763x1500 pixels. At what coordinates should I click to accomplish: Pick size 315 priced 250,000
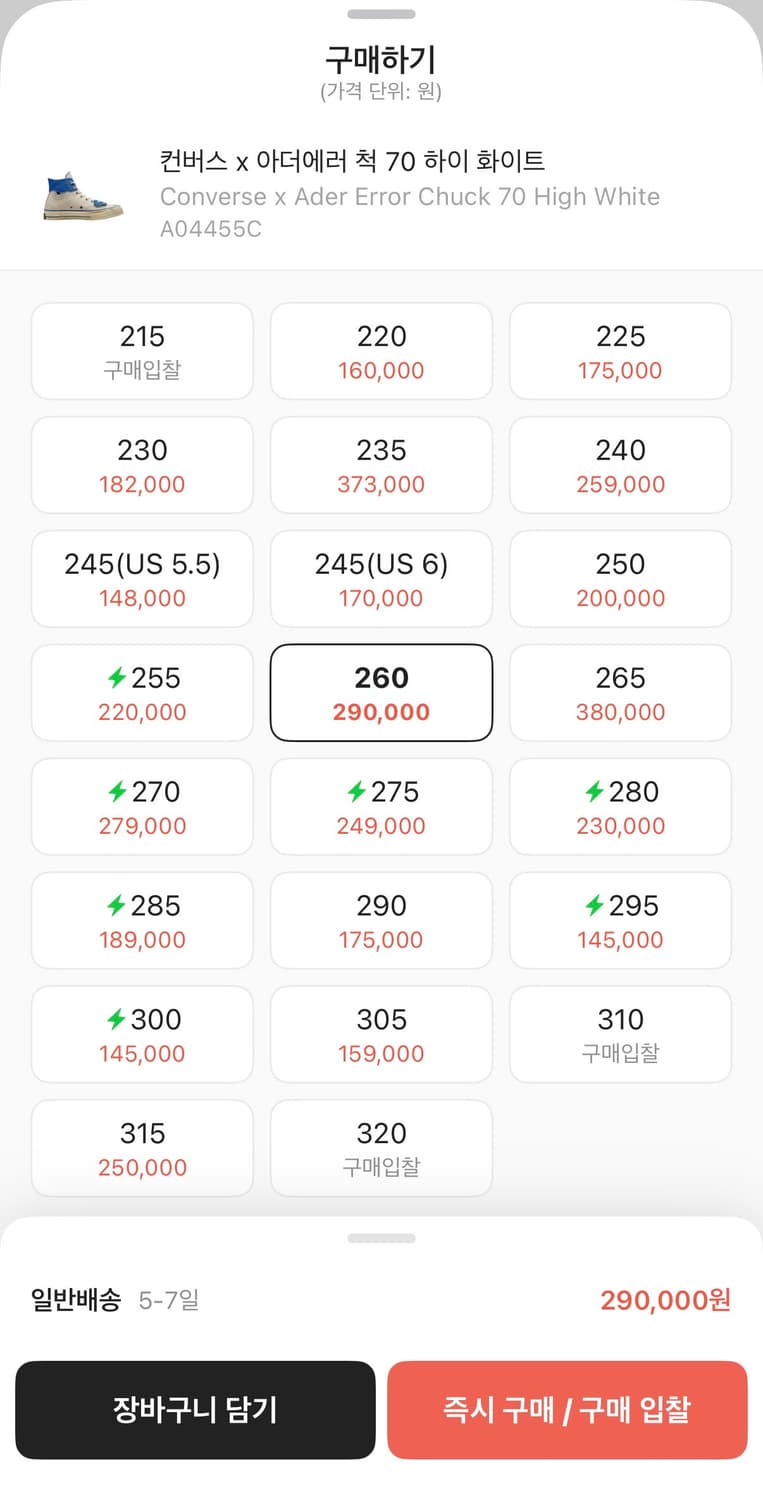click(142, 1148)
